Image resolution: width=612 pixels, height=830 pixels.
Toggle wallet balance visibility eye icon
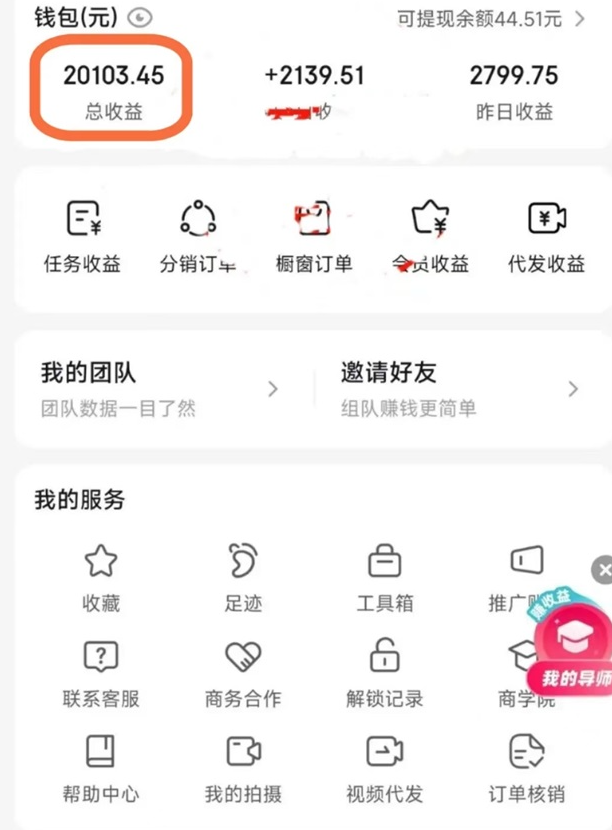coord(141,17)
